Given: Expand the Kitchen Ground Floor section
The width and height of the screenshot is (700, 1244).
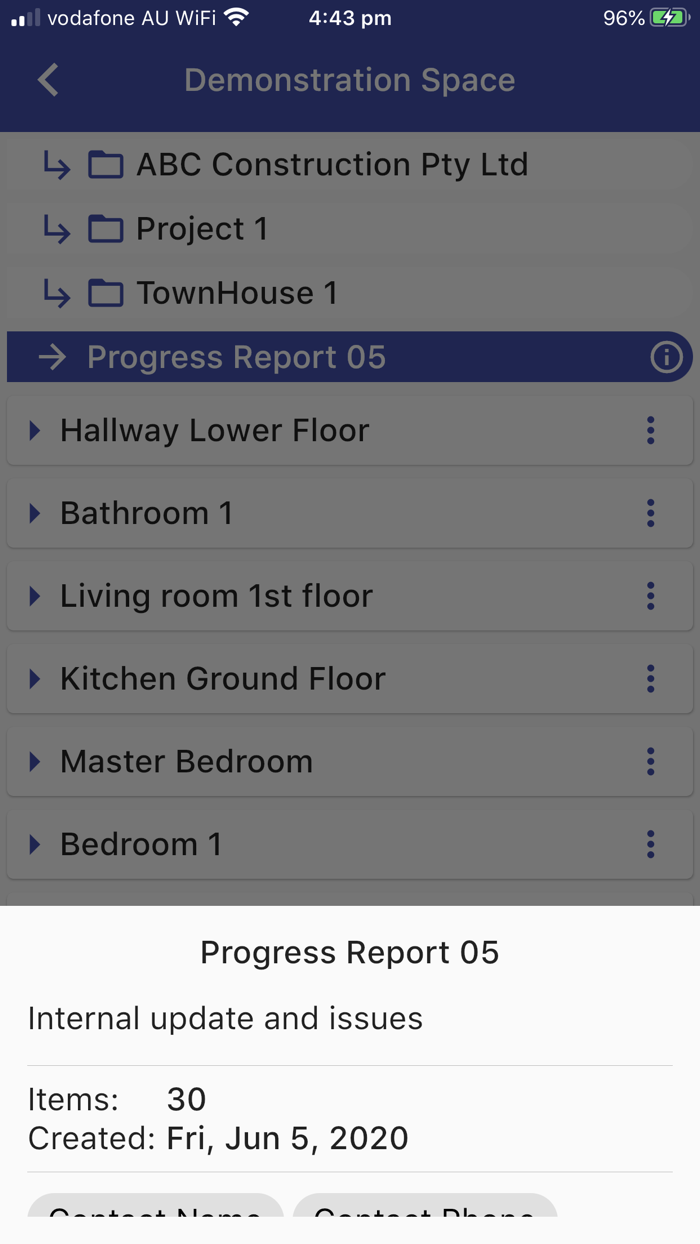Looking at the screenshot, I should click(x=36, y=679).
